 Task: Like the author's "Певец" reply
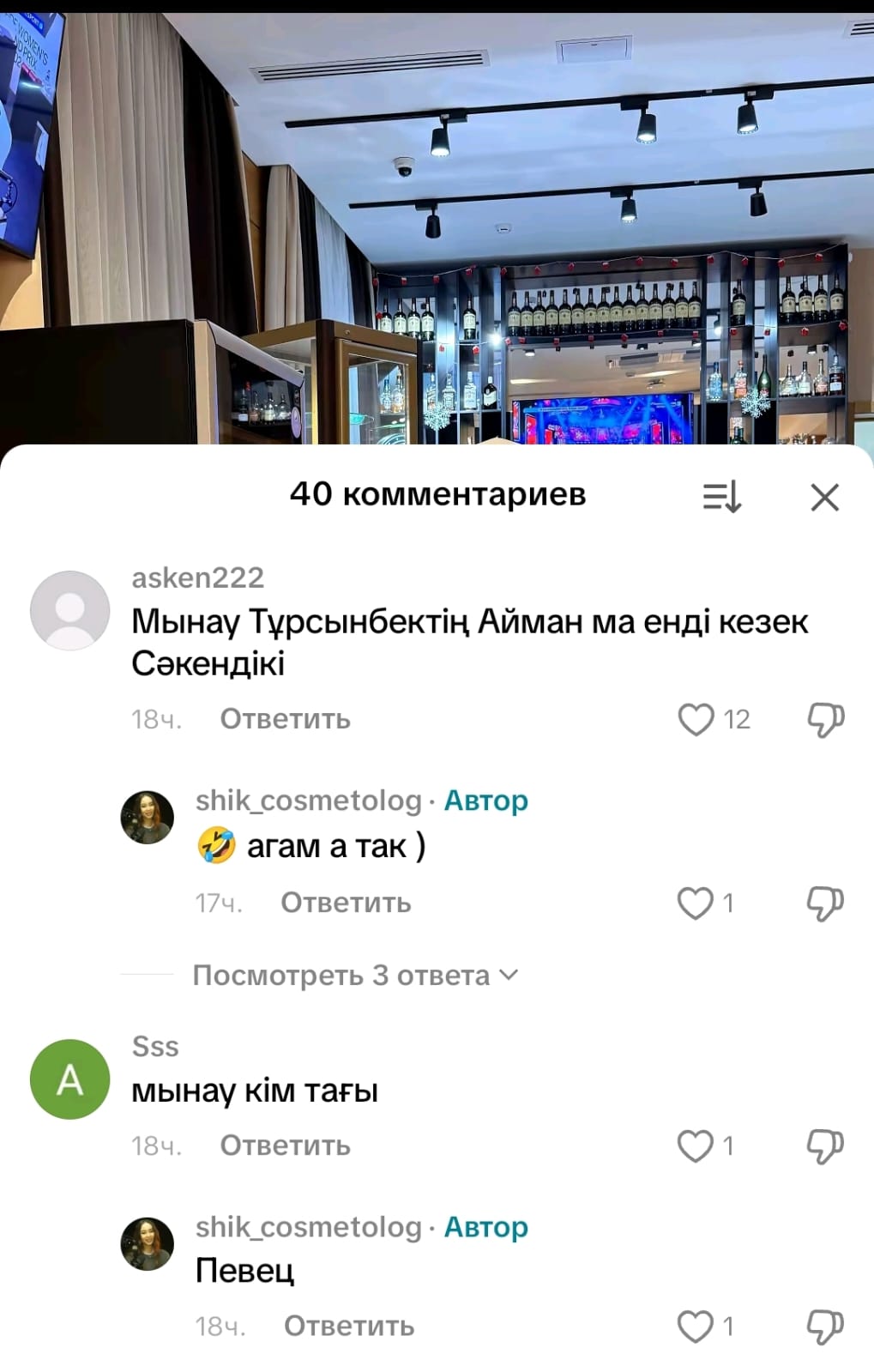pos(695,1326)
